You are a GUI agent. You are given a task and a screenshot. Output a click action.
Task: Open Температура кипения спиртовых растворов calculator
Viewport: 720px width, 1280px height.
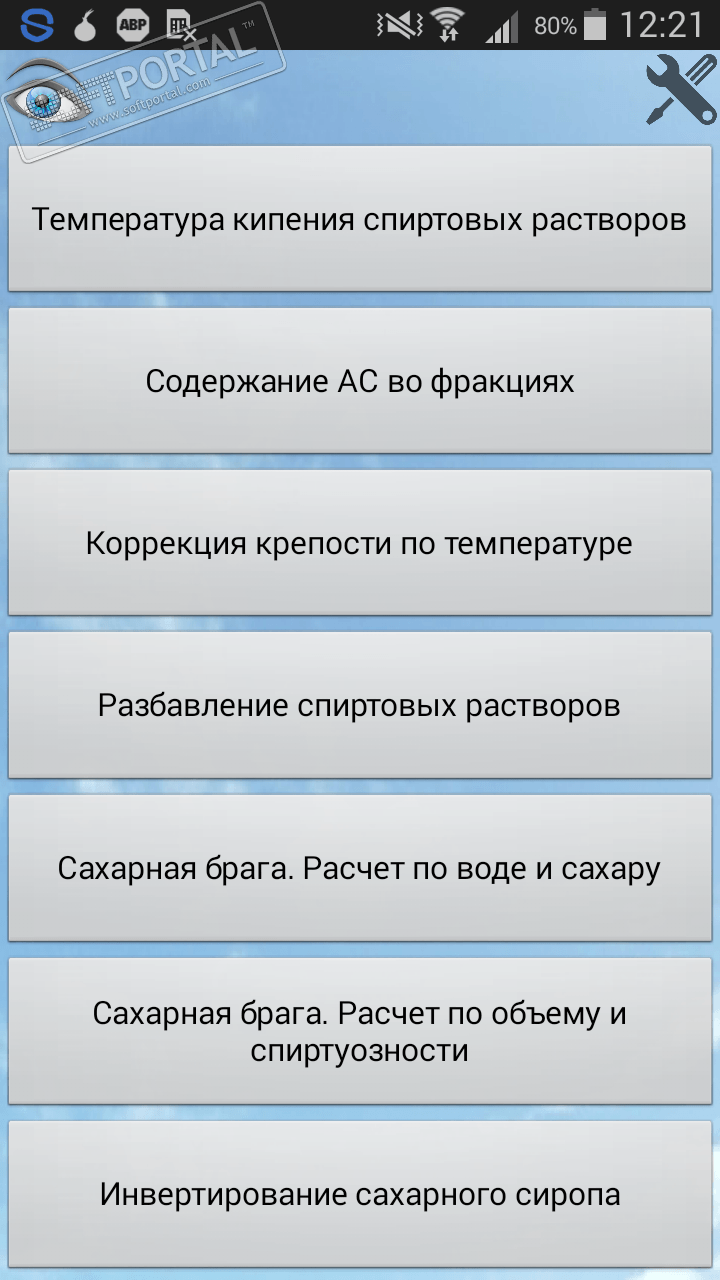point(360,219)
